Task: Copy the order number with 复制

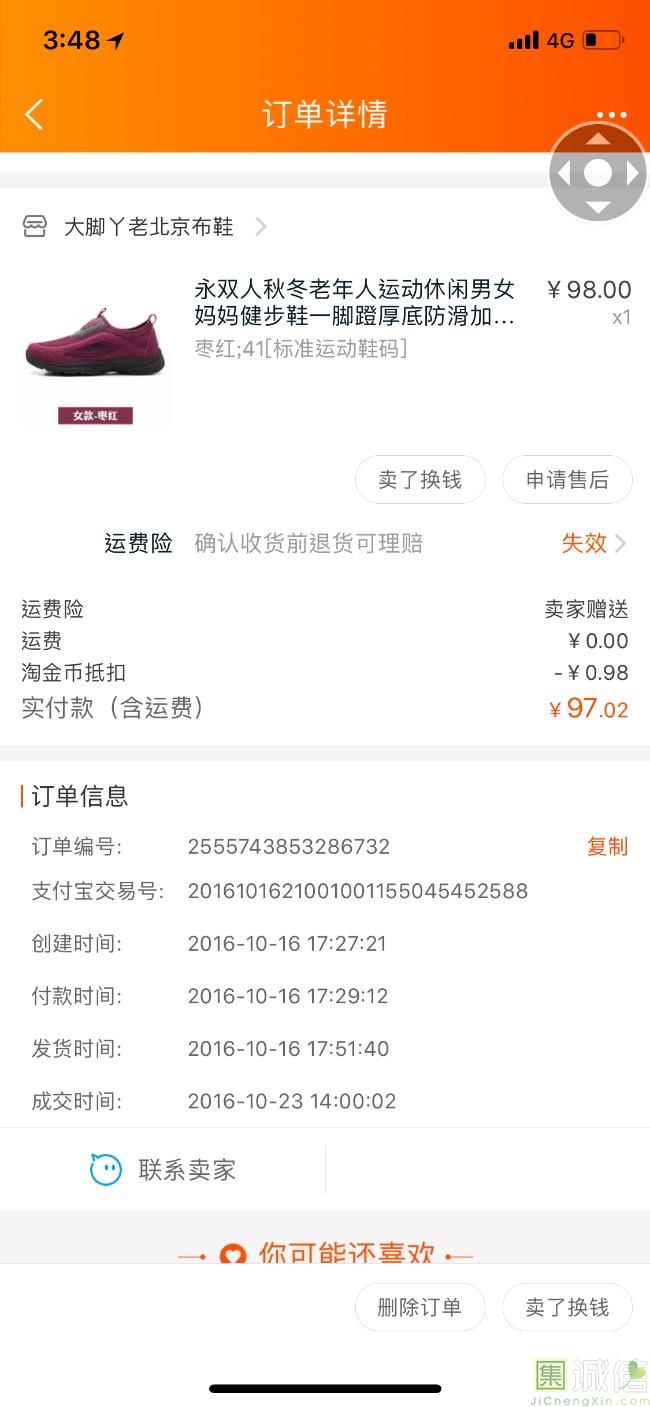Action: (x=607, y=846)
